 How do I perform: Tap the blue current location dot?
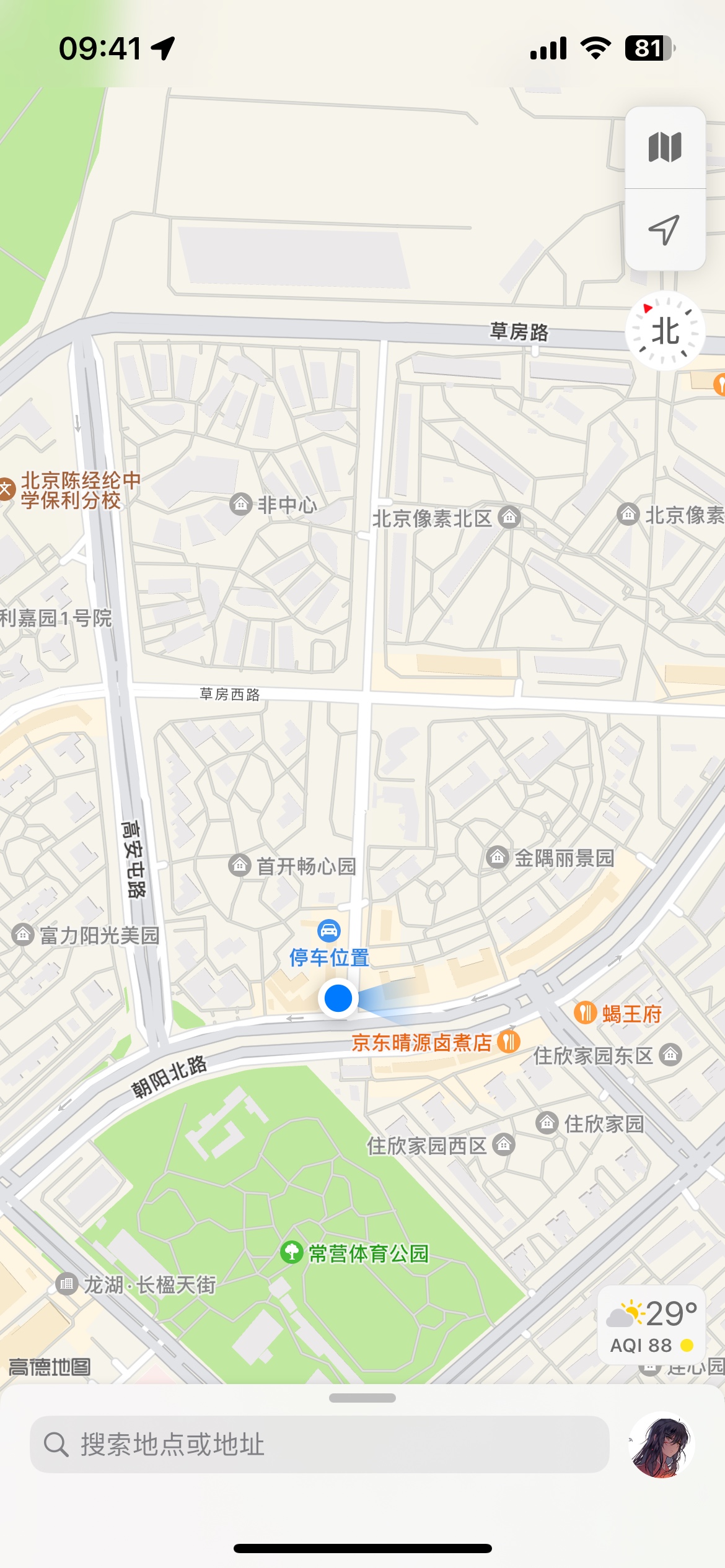[x=338, y=998]
